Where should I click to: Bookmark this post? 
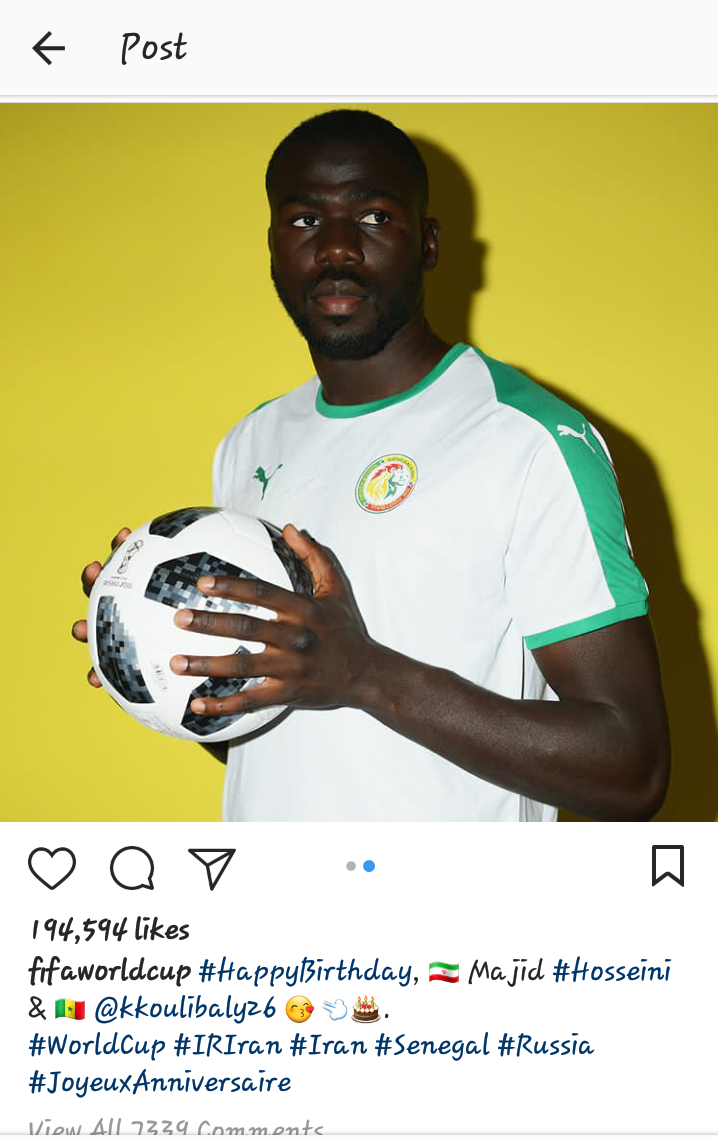[x=667, y=866]
